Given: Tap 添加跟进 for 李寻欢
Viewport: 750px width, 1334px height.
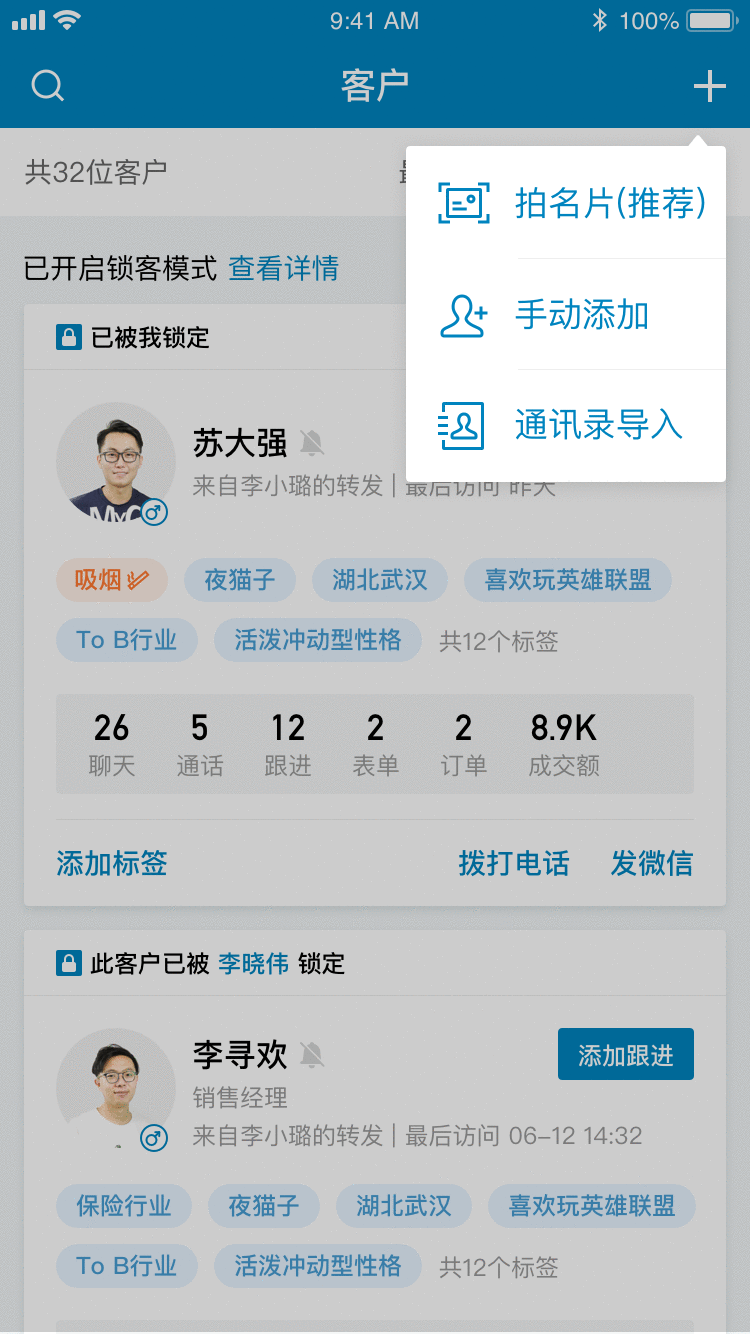Looking at the screenshot, I should pyautogui.click(x=625, y=1055).
